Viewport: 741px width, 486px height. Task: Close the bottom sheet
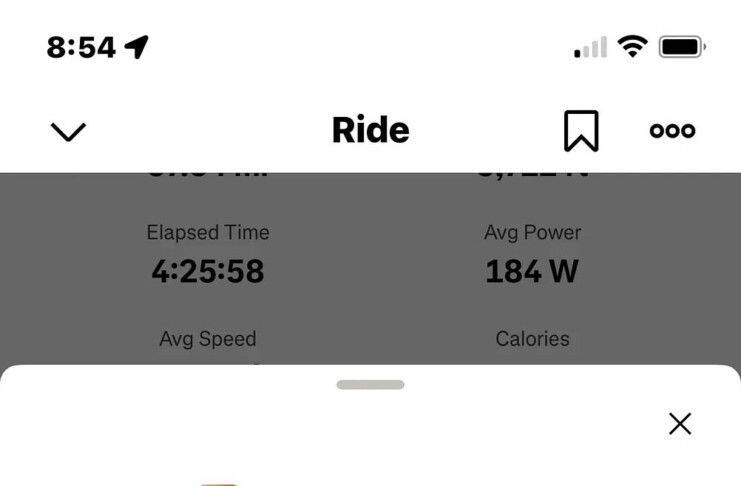point(680,424)
